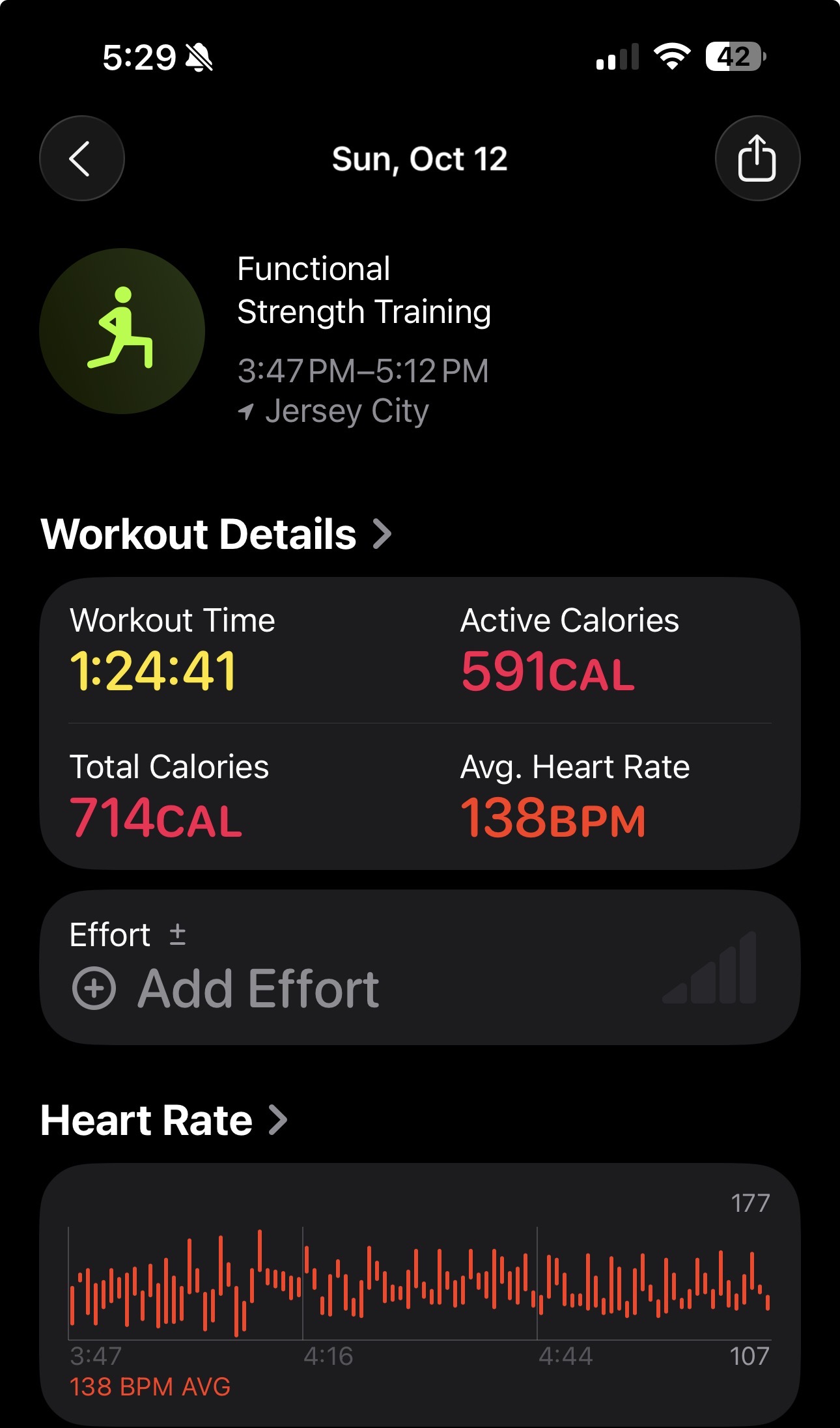Open the Workout Details section
Screen dimensions: 840x1428
[x=216, y=534]
